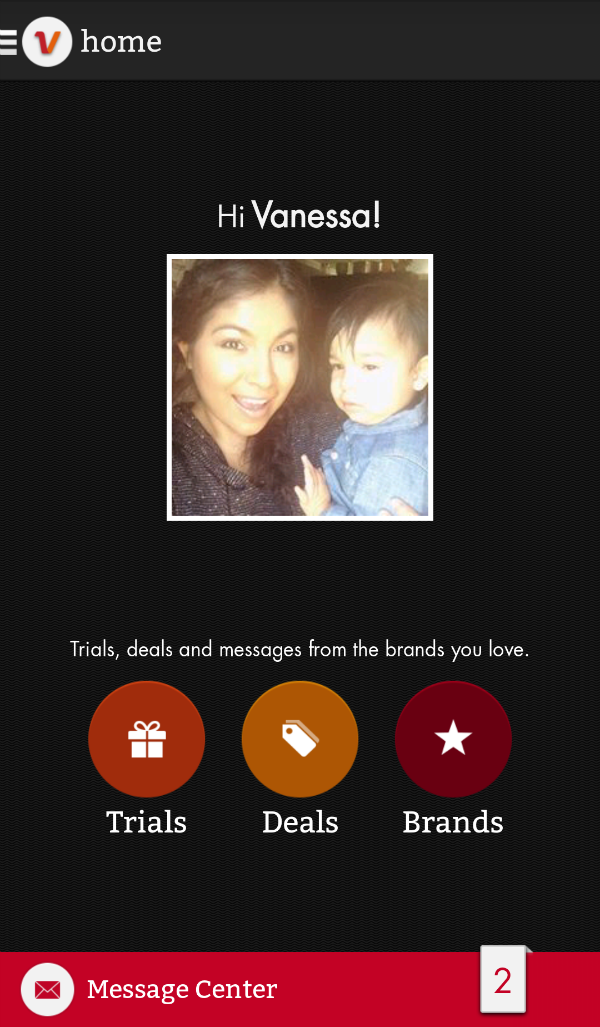The image size is (600, 1027).
Task: Open the Brands section
Action: 453,739
